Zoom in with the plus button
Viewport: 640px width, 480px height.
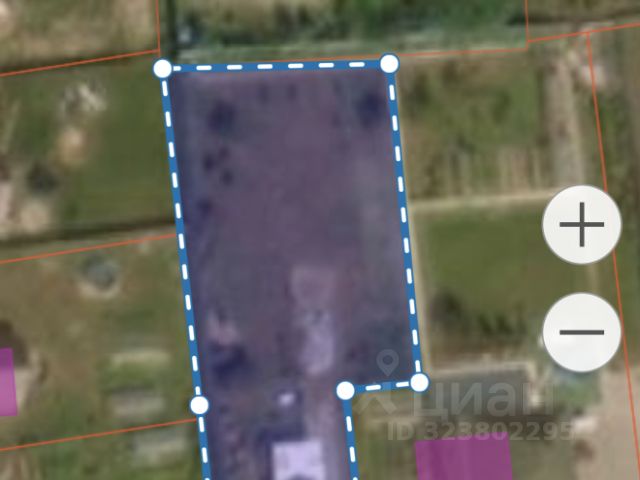point(582,225)
